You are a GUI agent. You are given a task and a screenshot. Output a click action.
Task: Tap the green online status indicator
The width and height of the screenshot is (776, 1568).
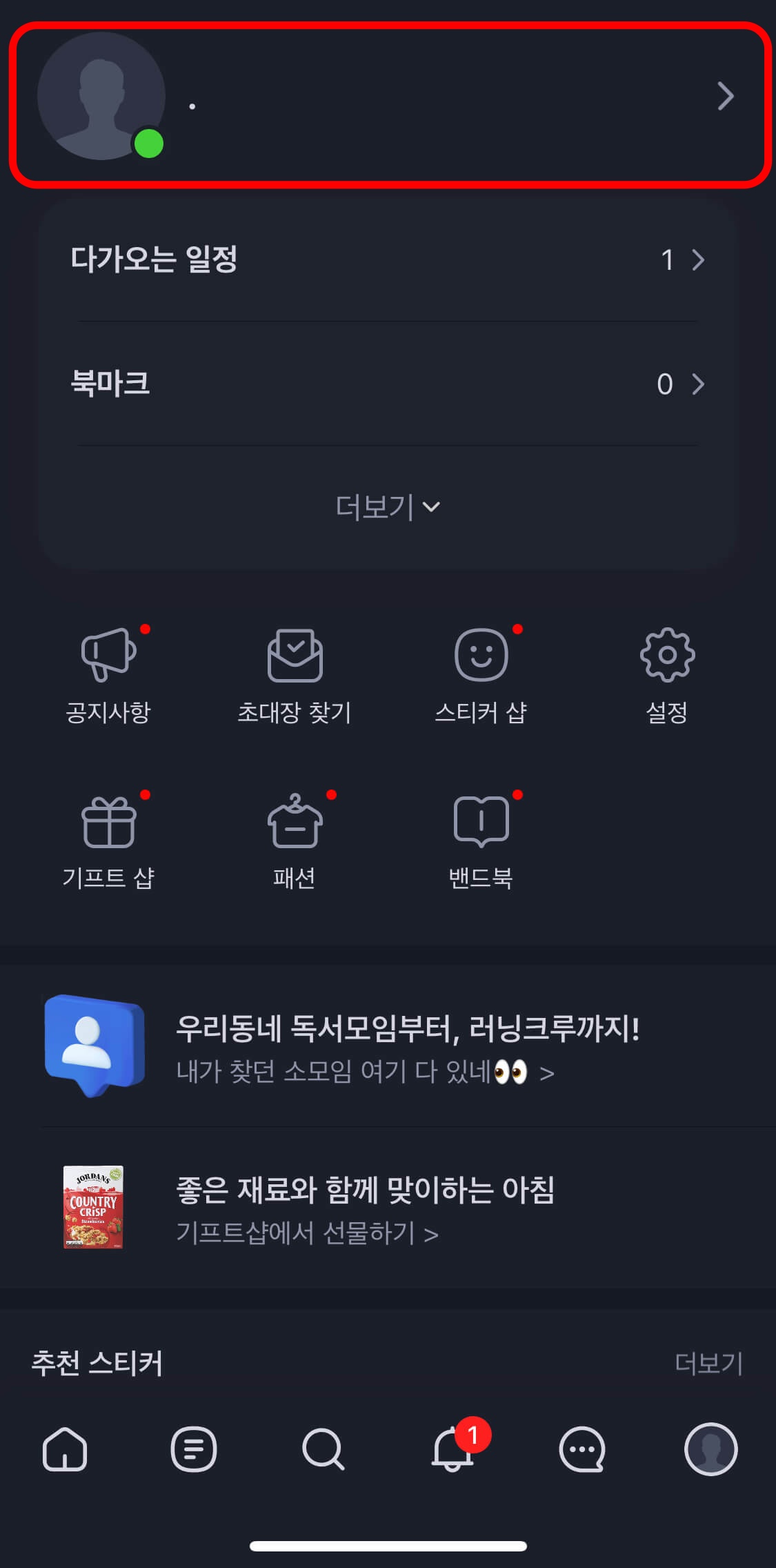[x=147, y=144]
